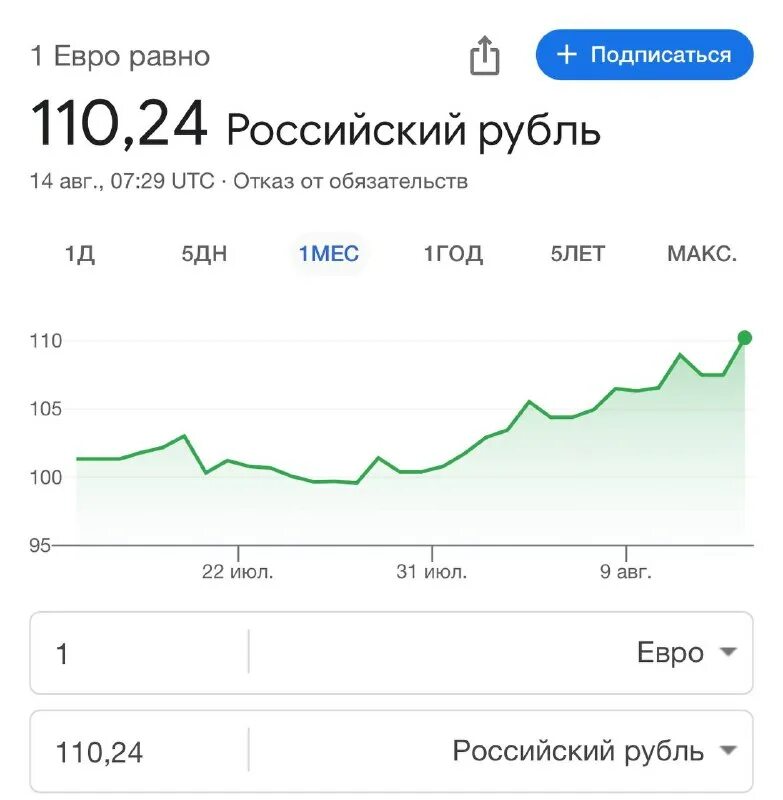This screenshot has width=783, height=800.
Task: Select the 5ЛЕТ period option
Action: 578,254
